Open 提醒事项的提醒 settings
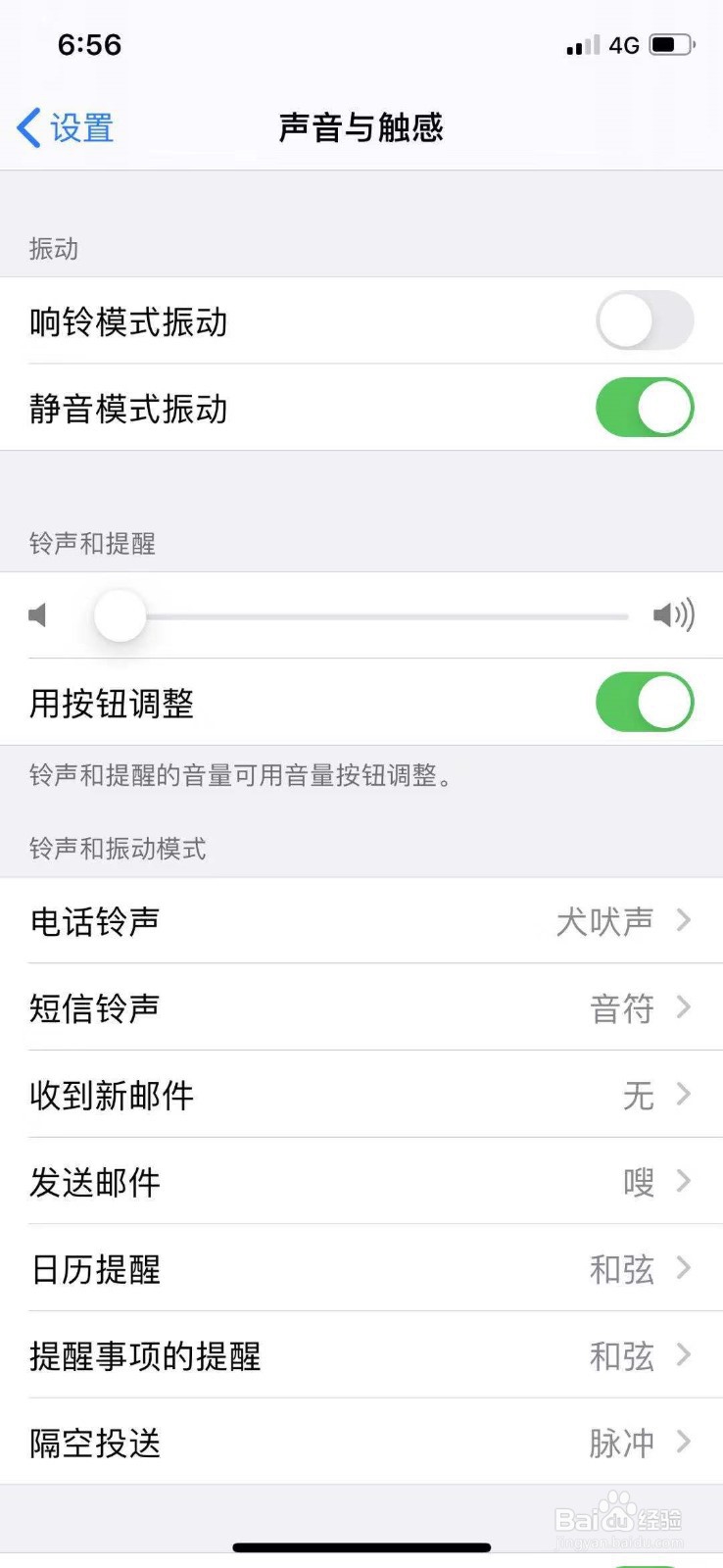The image size is (723, 1568). point(362,1357)
